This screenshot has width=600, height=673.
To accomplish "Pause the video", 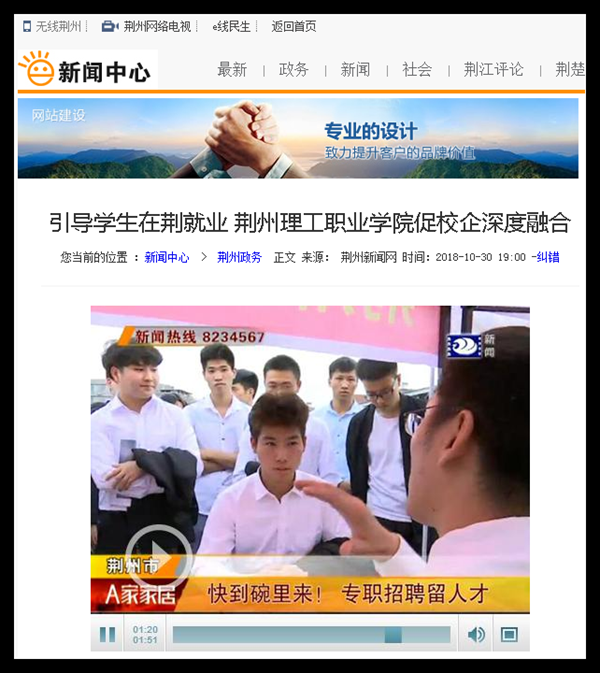I will click(x=107, y=634).
